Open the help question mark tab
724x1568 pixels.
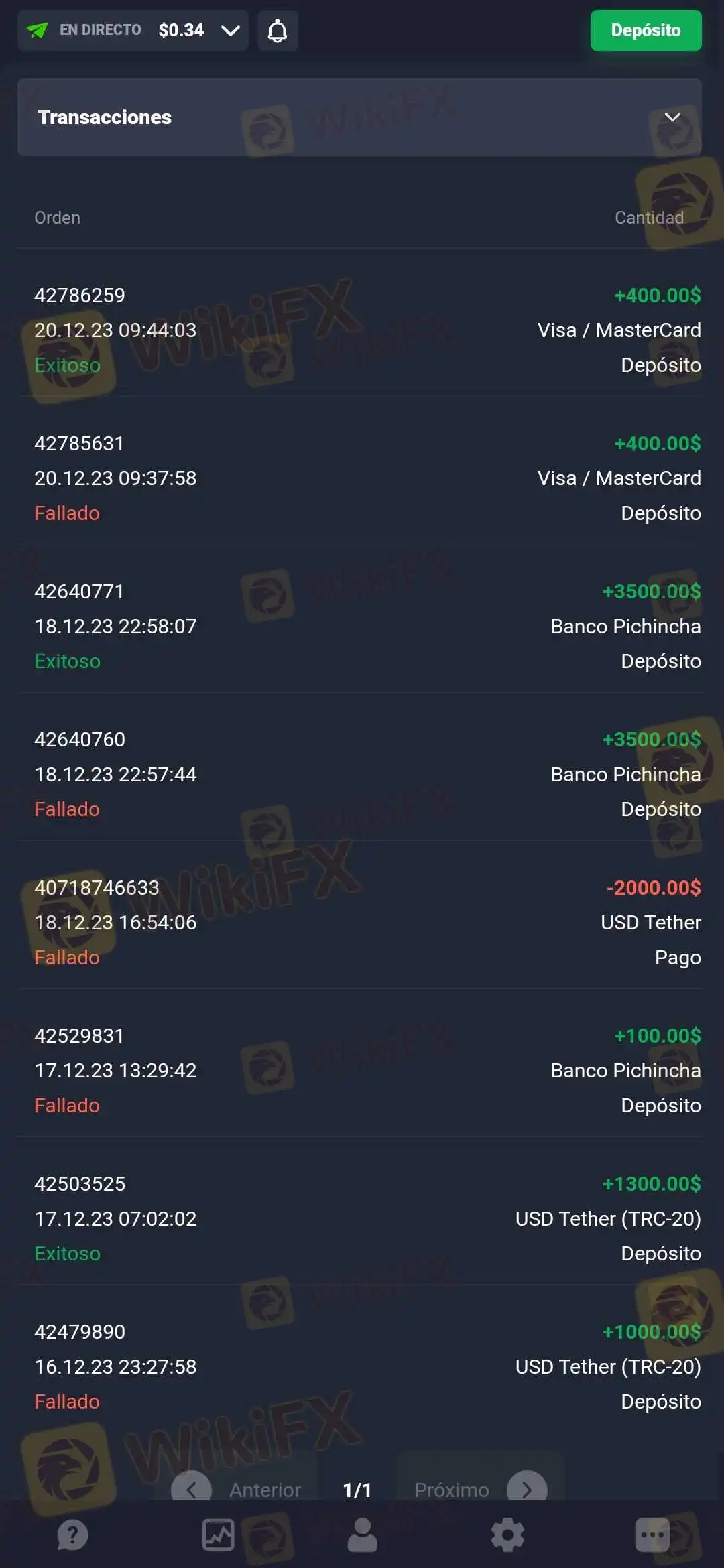(72, 1534)
